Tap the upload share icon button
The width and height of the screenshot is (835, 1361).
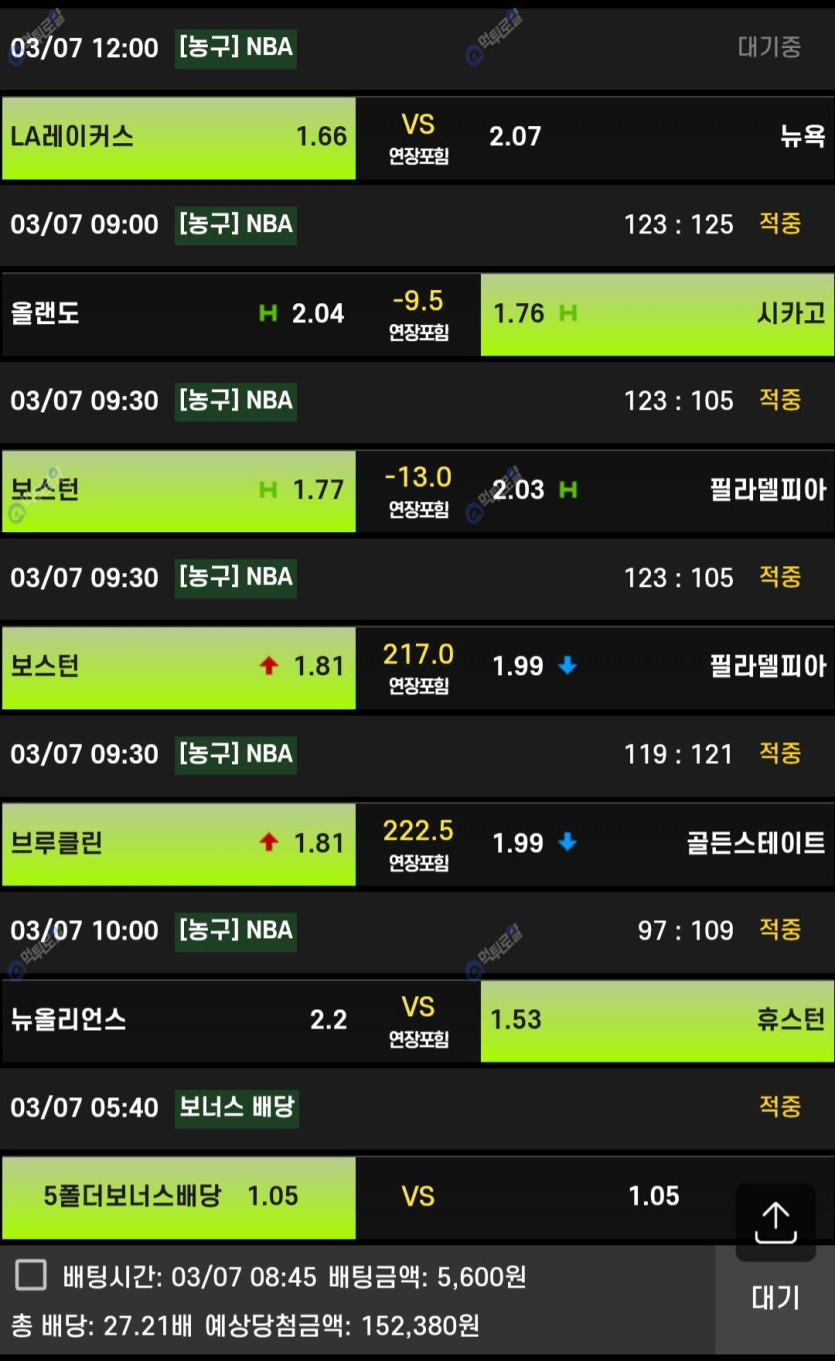(775, 1222)
